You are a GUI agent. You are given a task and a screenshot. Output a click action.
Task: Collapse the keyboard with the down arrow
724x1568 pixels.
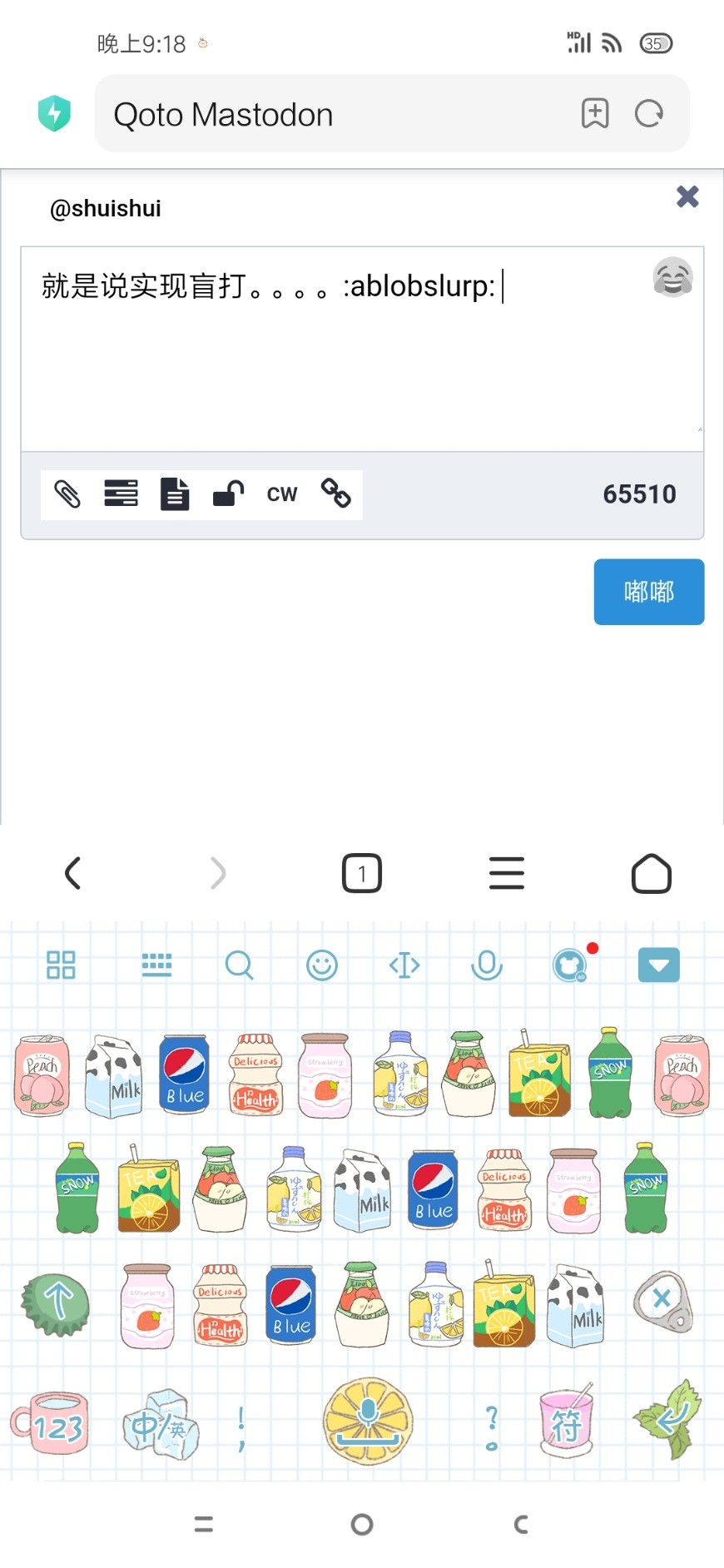click(658, 965)
